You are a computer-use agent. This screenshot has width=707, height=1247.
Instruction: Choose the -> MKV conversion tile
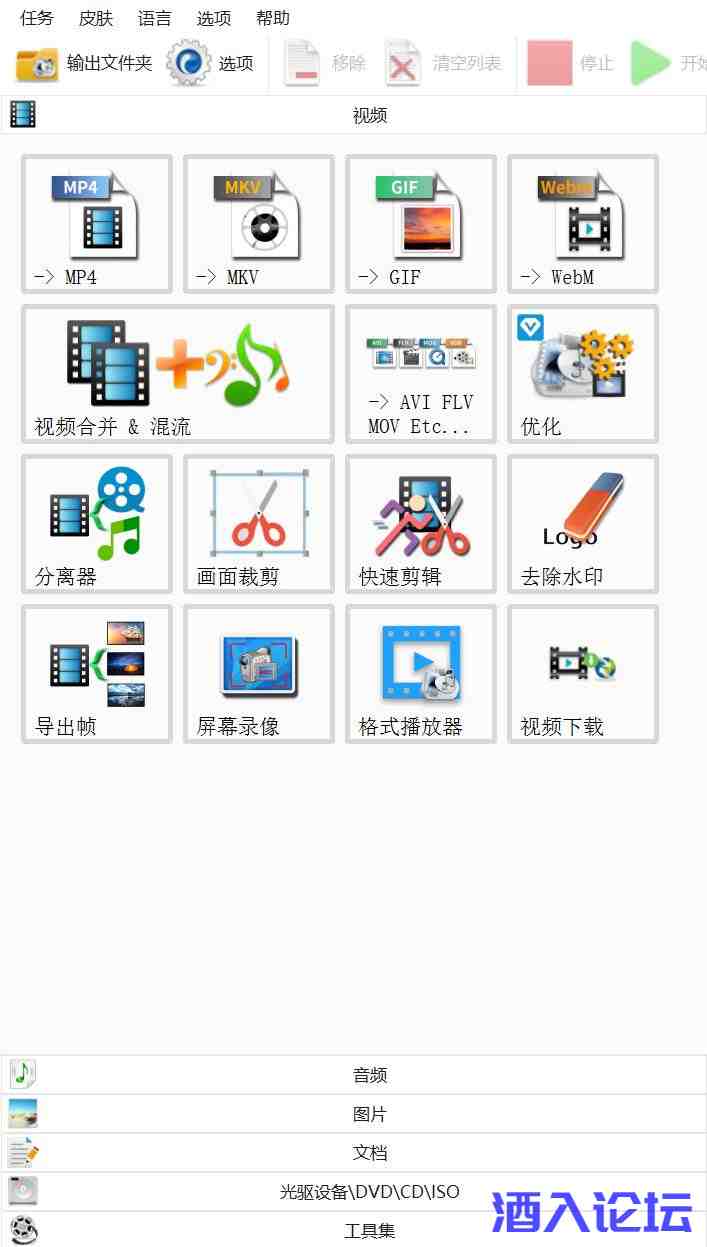[259, 223]
